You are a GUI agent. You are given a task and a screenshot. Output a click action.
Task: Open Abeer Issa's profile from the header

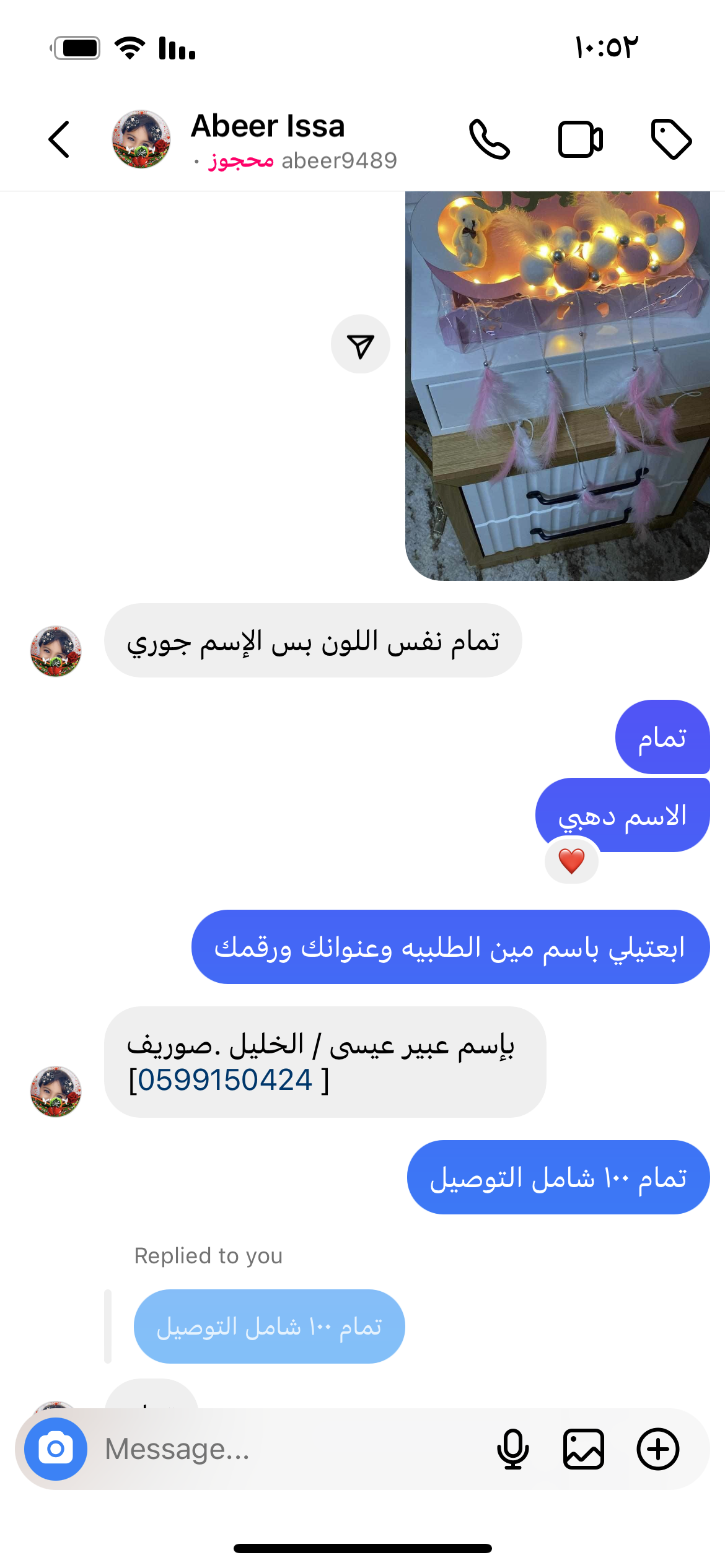pos(267,139)
